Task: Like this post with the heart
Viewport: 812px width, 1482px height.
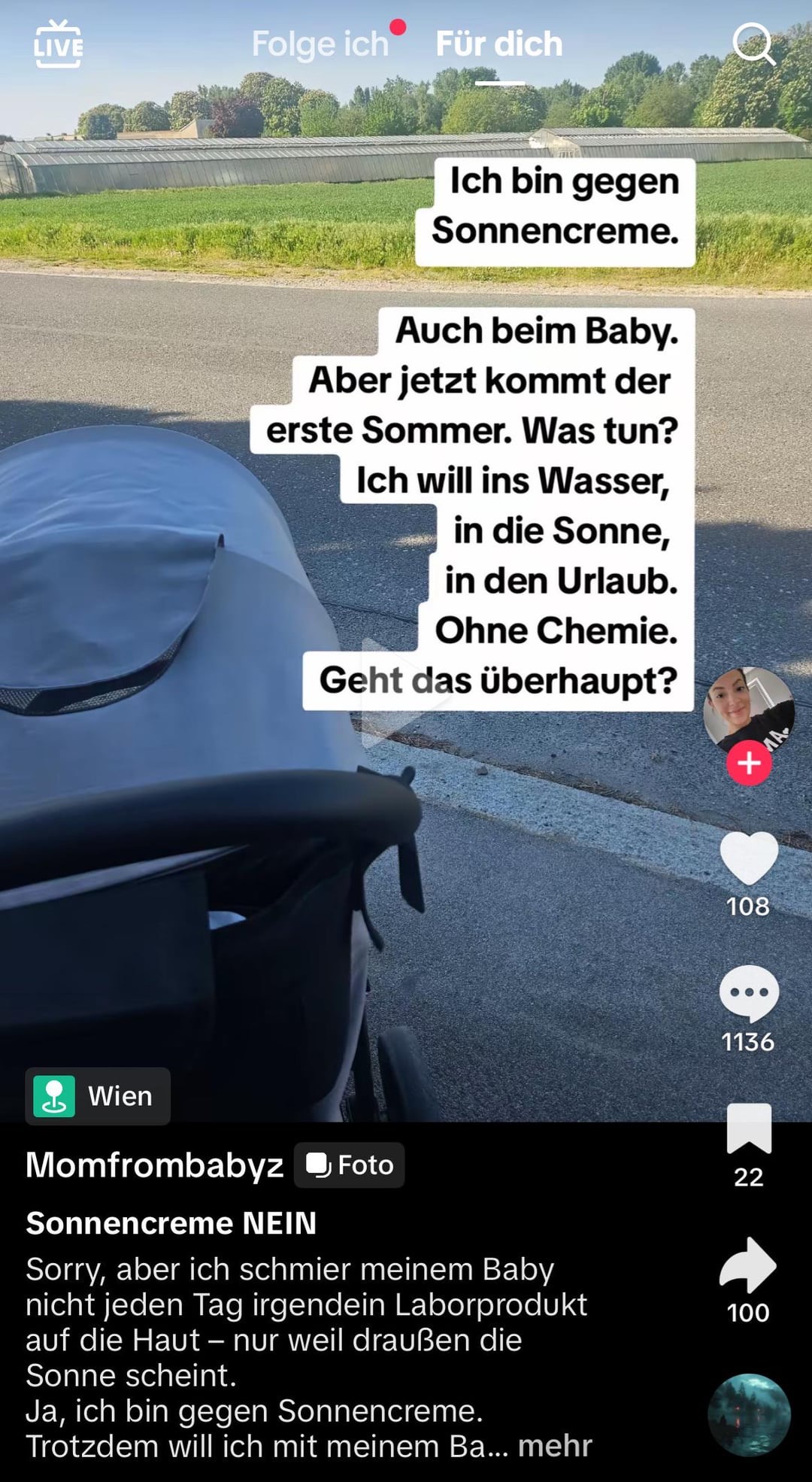Action: pos(748,858)
